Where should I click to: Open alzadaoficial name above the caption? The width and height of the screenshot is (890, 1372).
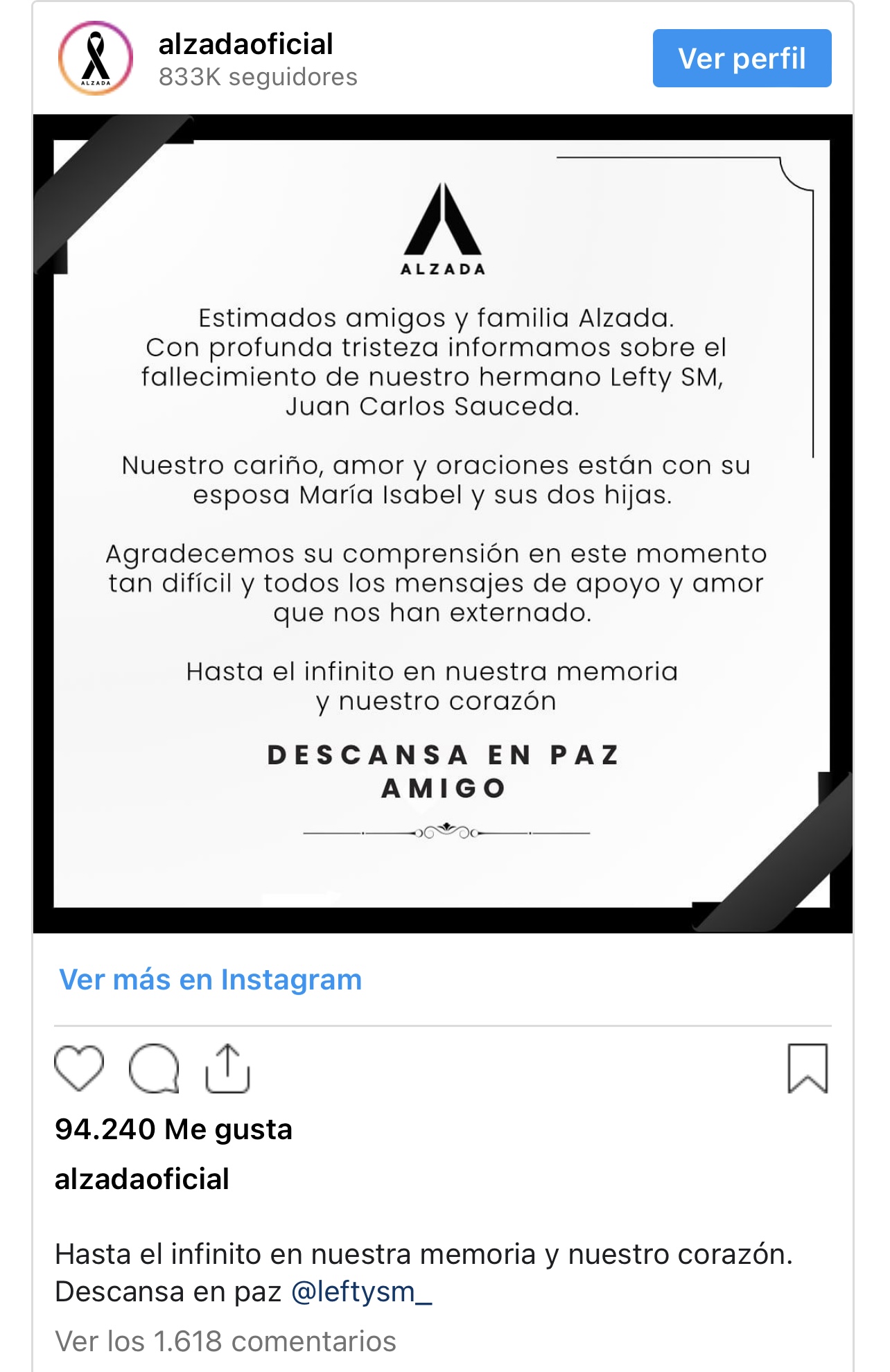[142, 1179]
